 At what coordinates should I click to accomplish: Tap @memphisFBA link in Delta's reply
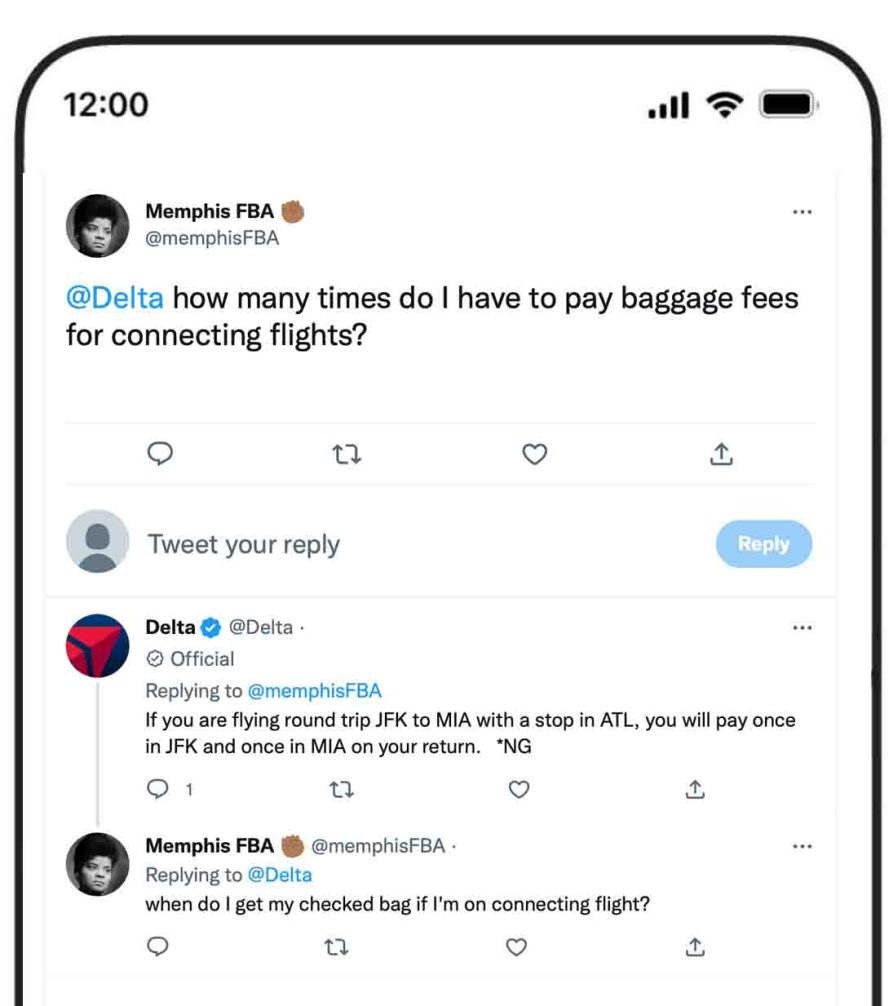[314, 691]
